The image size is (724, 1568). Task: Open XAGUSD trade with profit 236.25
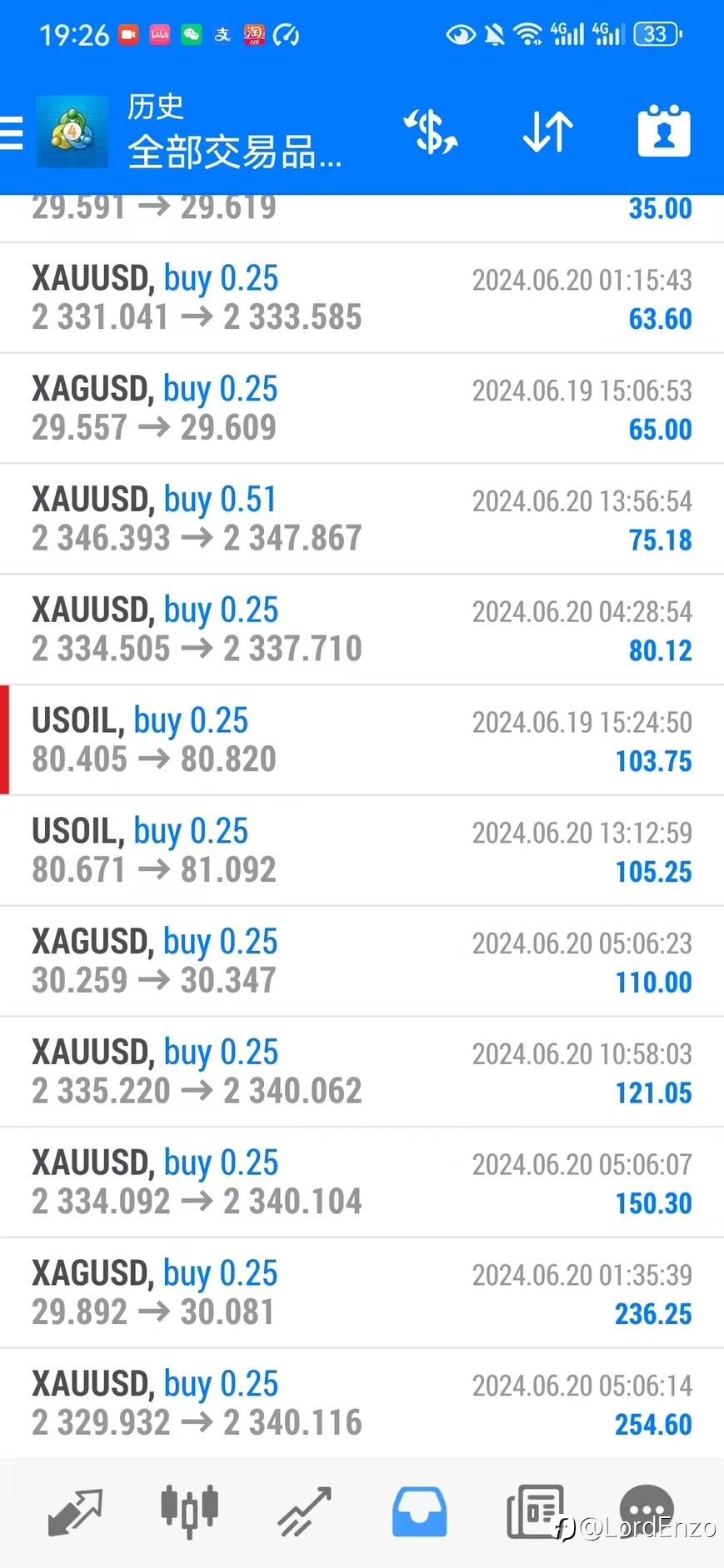pyautogui.click(x=362, y=1293)
